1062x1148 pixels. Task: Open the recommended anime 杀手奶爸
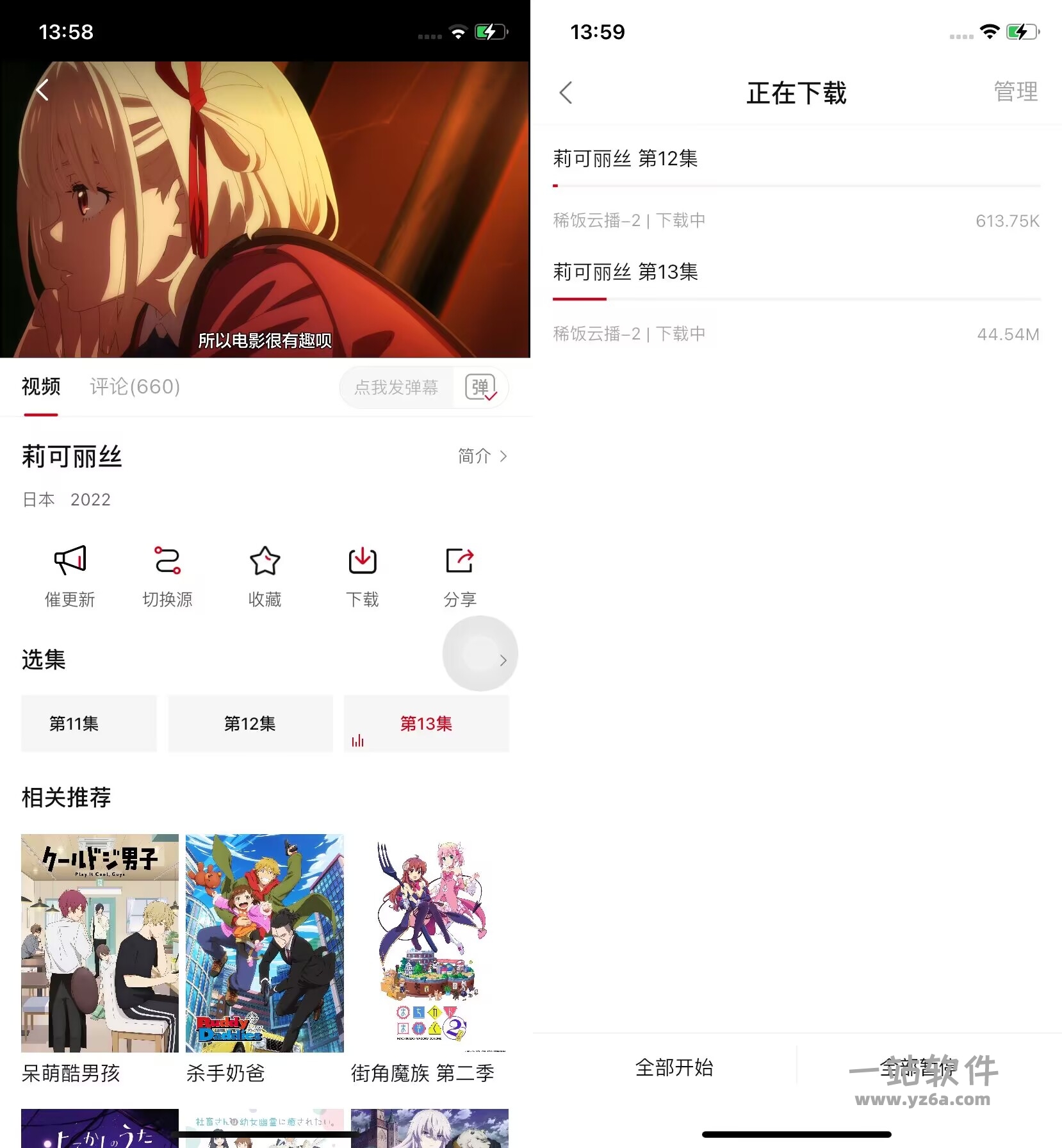(265, 943)
